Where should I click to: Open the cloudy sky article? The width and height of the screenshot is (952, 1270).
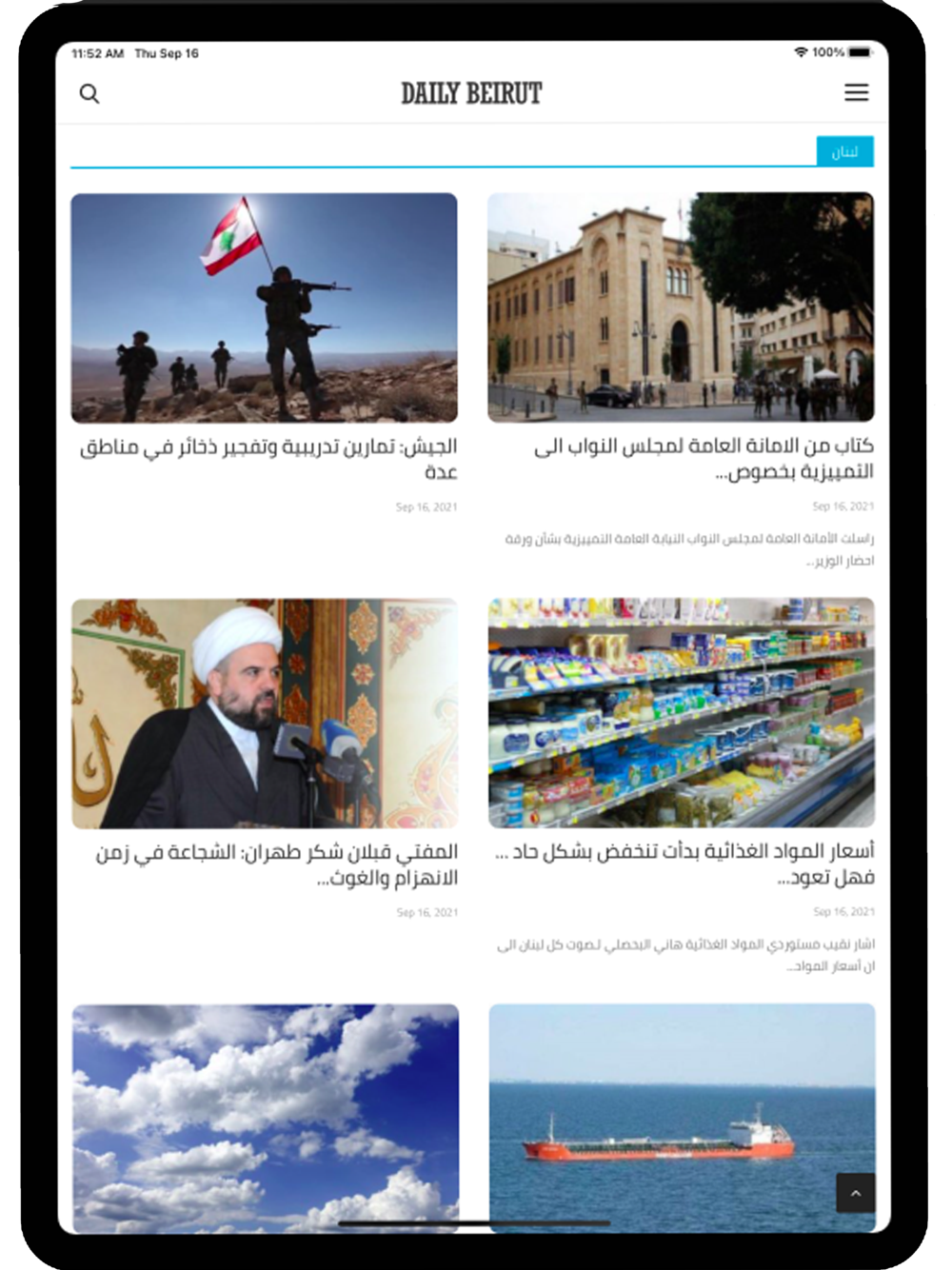266,1118
